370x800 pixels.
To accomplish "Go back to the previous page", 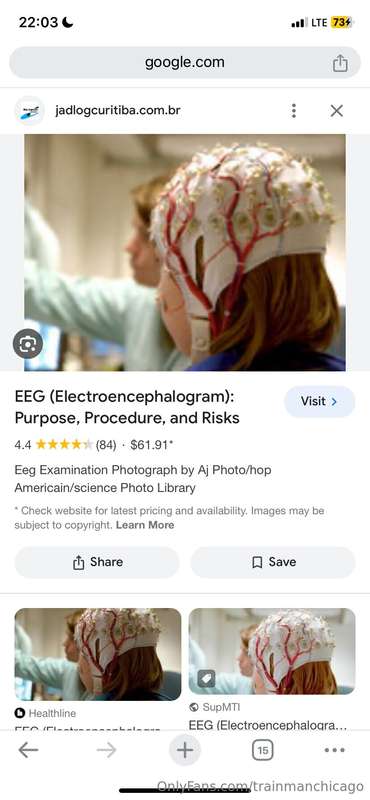I will (x=28, y=750).
